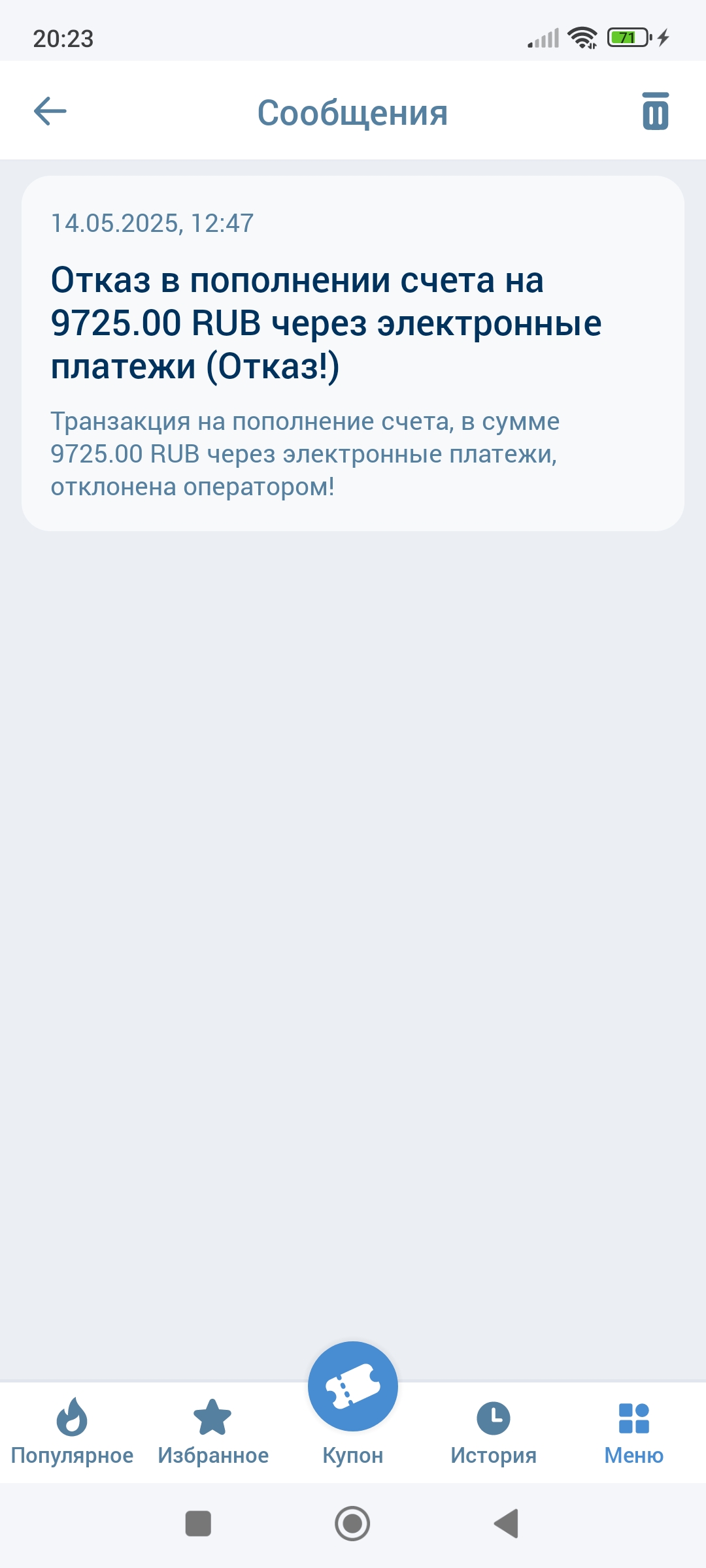This screenshot has height=1568, width=706.
Task: Open the Меню tab
Action: (633, 1431)
